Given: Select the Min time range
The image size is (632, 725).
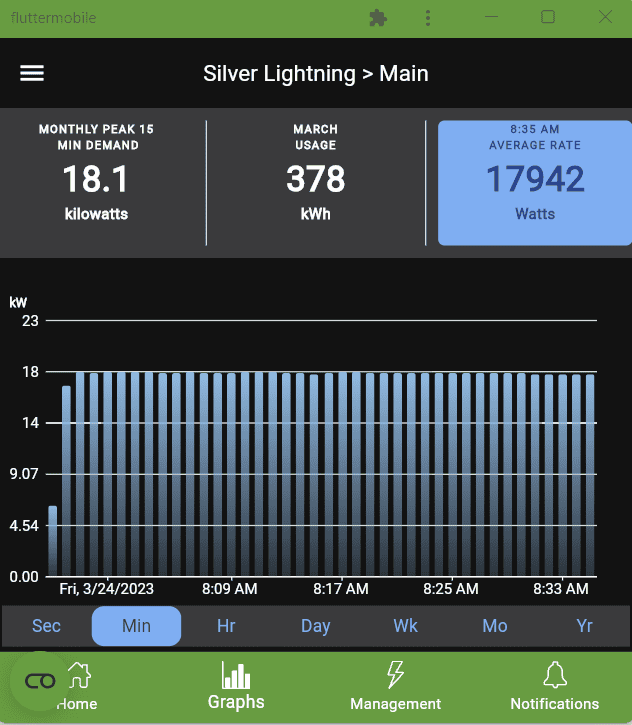Looking at the screenshot, I should point(136,626).
